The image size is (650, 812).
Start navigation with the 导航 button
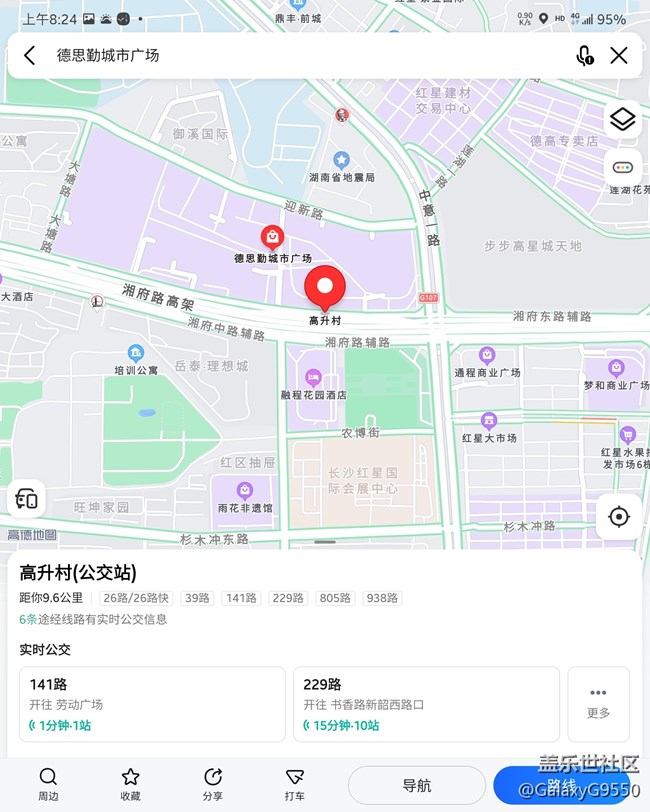point(417,786)
